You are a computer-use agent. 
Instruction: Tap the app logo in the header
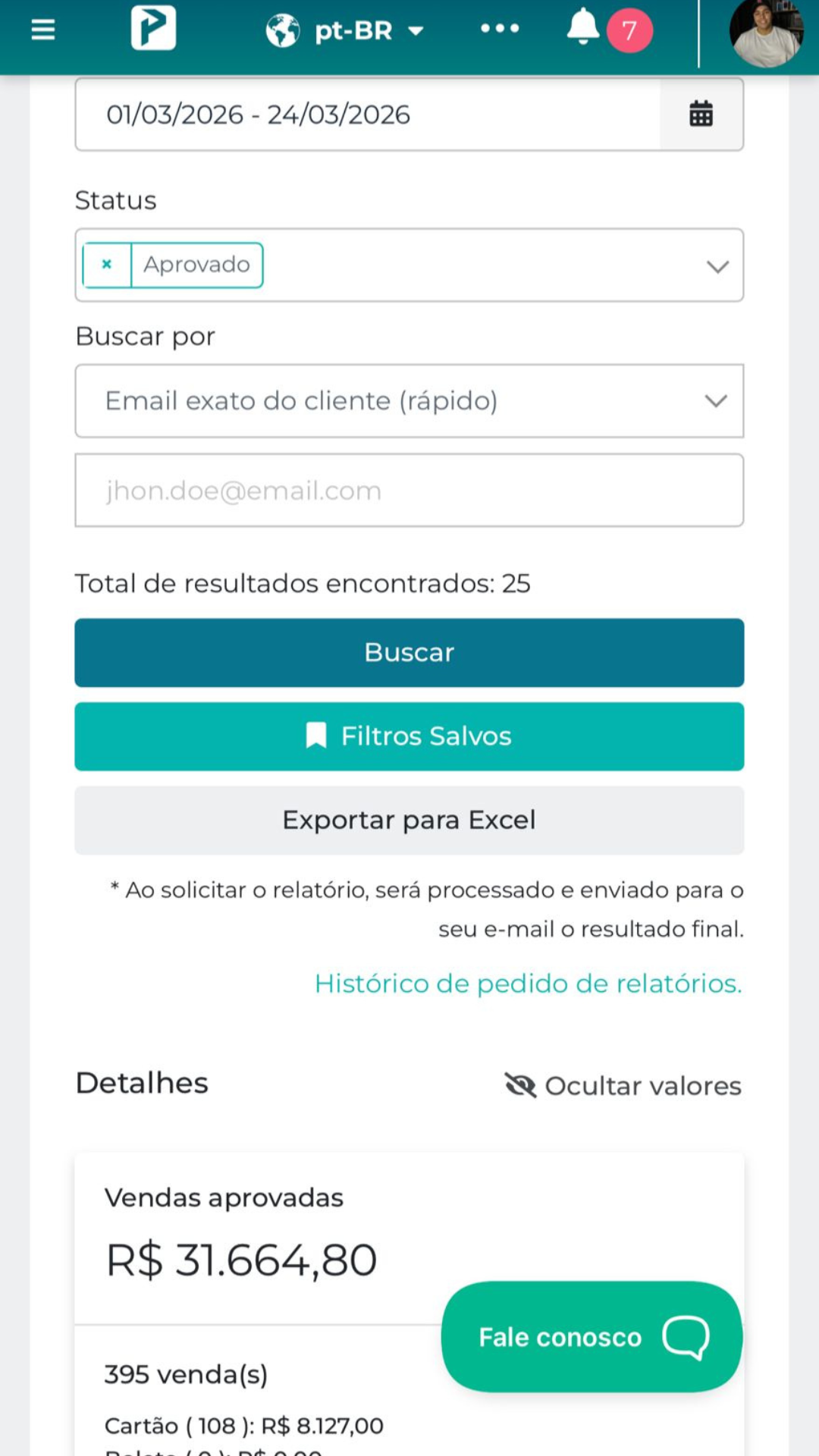pyautogui.click(x=153, y=28)
